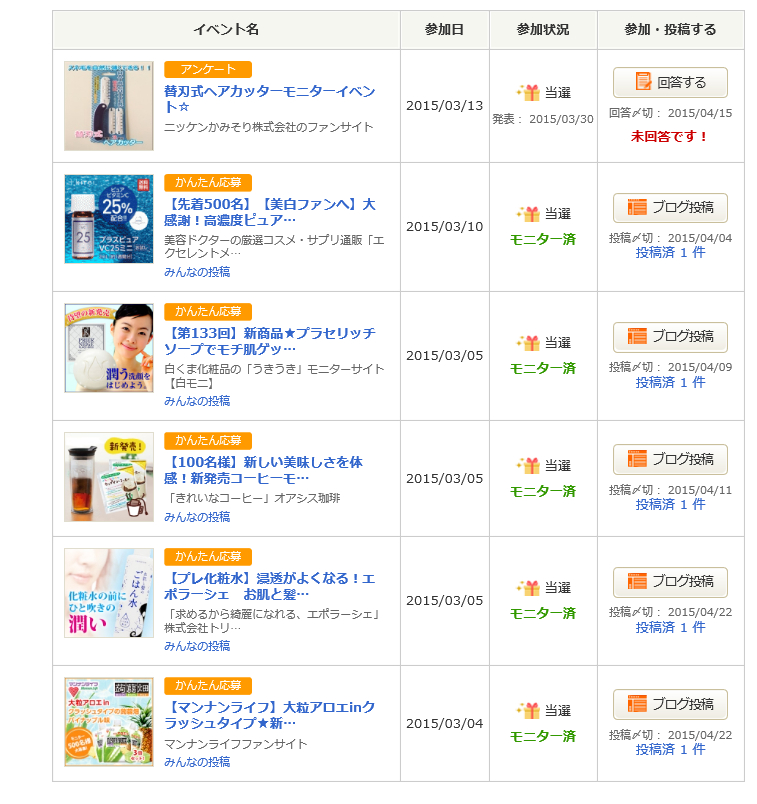The height and width of the screenshot is (804, 757).
Task: Tap ブログ投稿 for the 投稿〆切 2015/04/04 event
Action: [x=670, y=208]
